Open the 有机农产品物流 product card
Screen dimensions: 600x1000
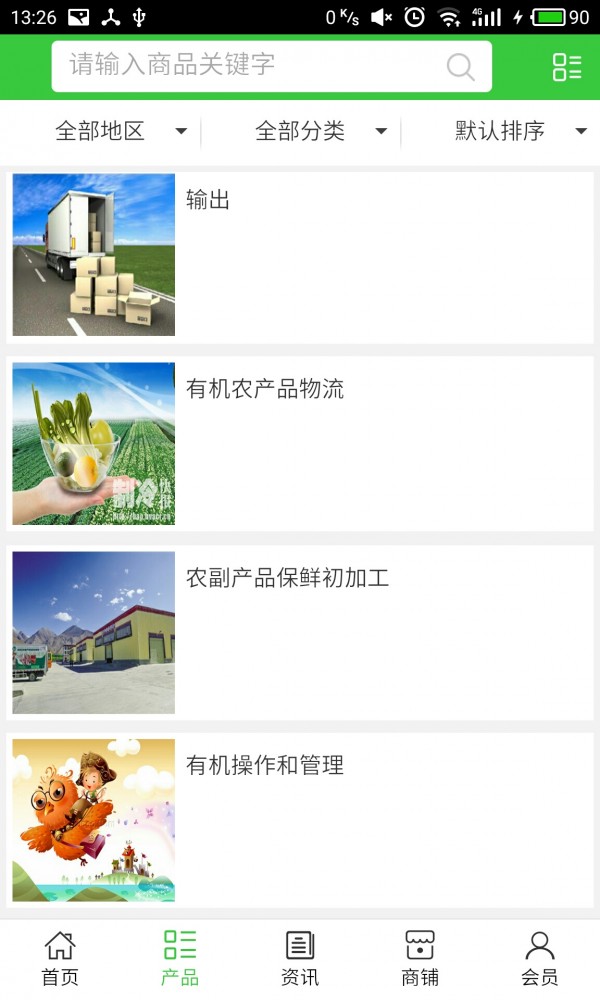(300, 443)
